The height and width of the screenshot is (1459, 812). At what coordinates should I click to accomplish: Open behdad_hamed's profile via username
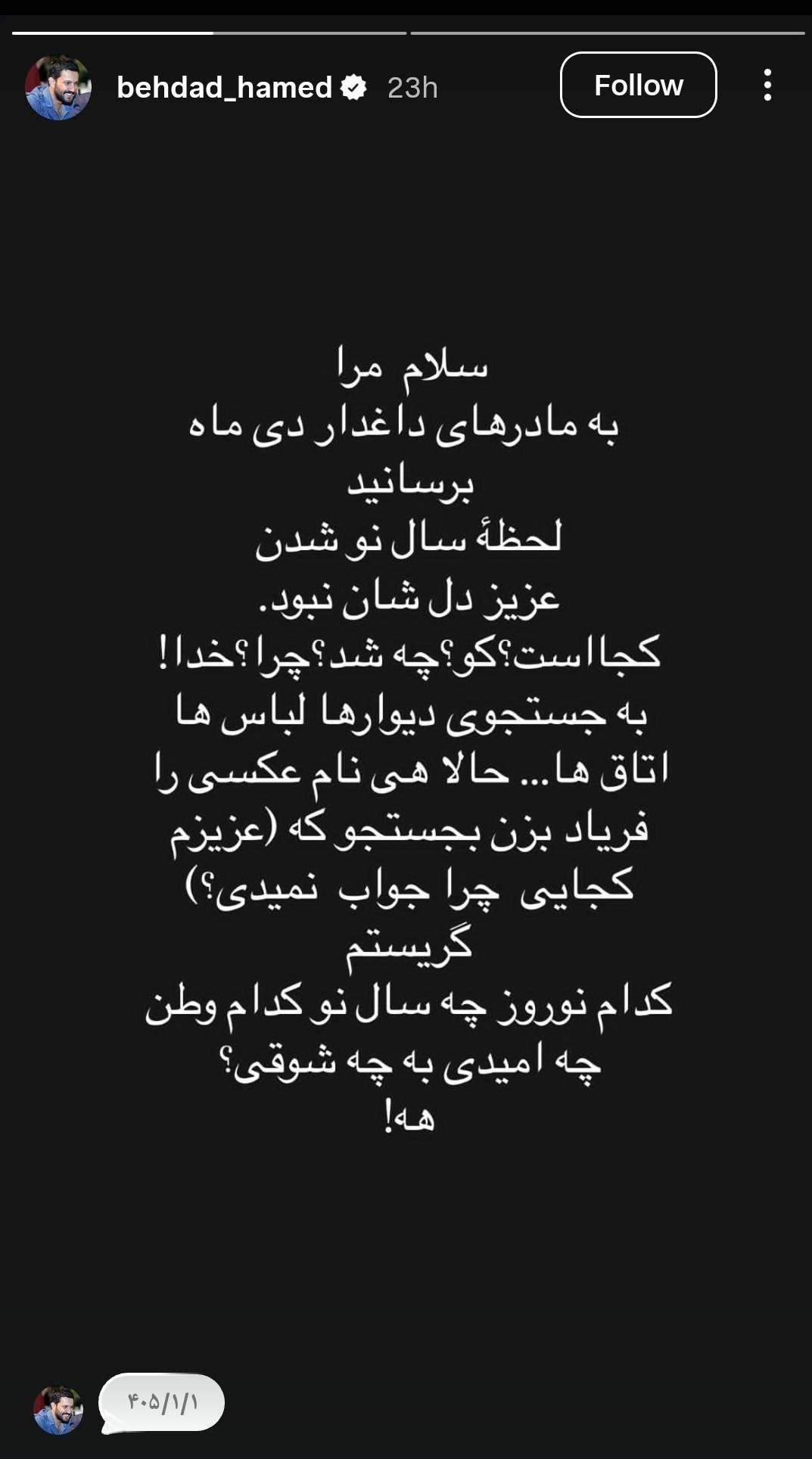pos(226,86)
